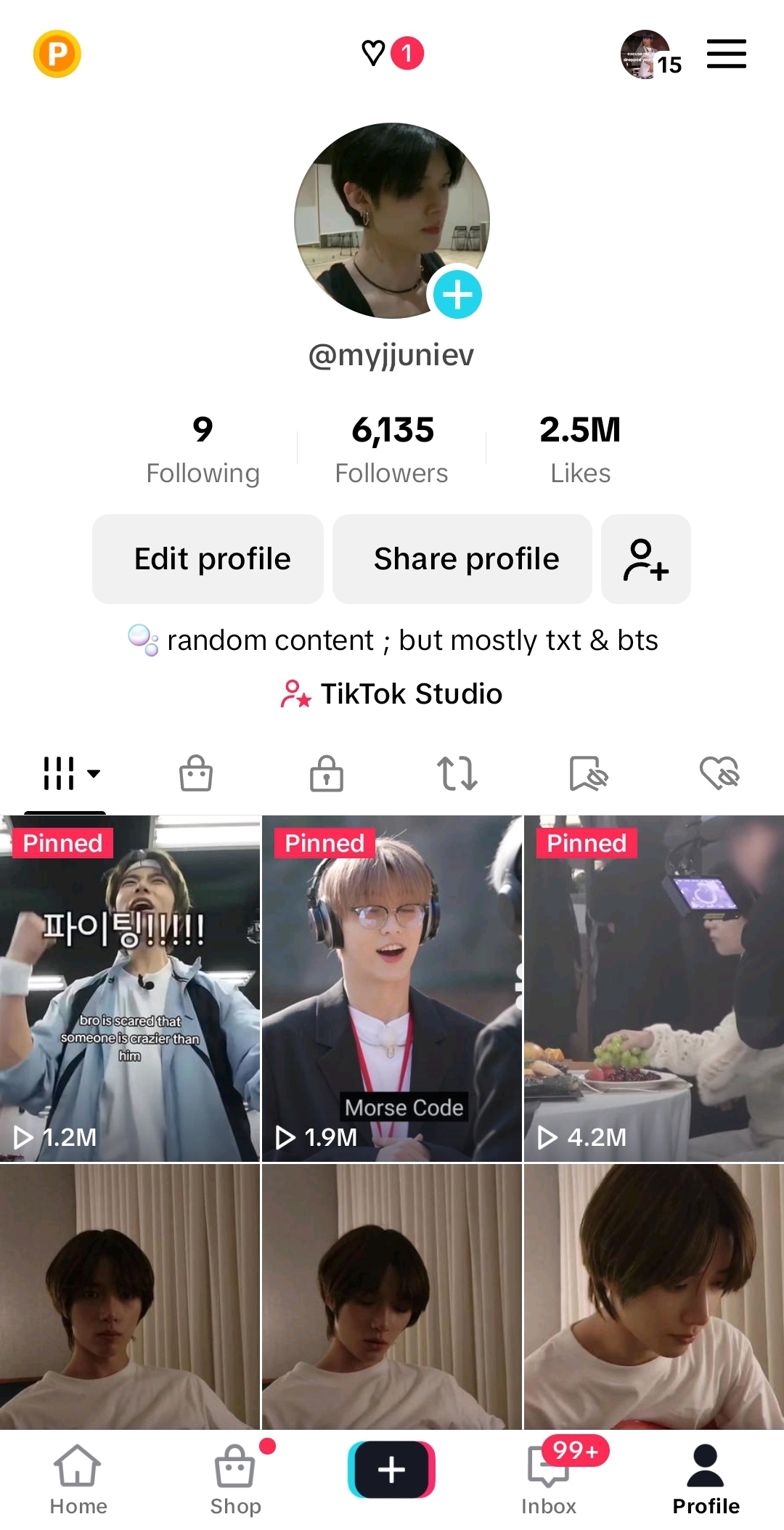Tap the Edit profile button

point(208,559)
